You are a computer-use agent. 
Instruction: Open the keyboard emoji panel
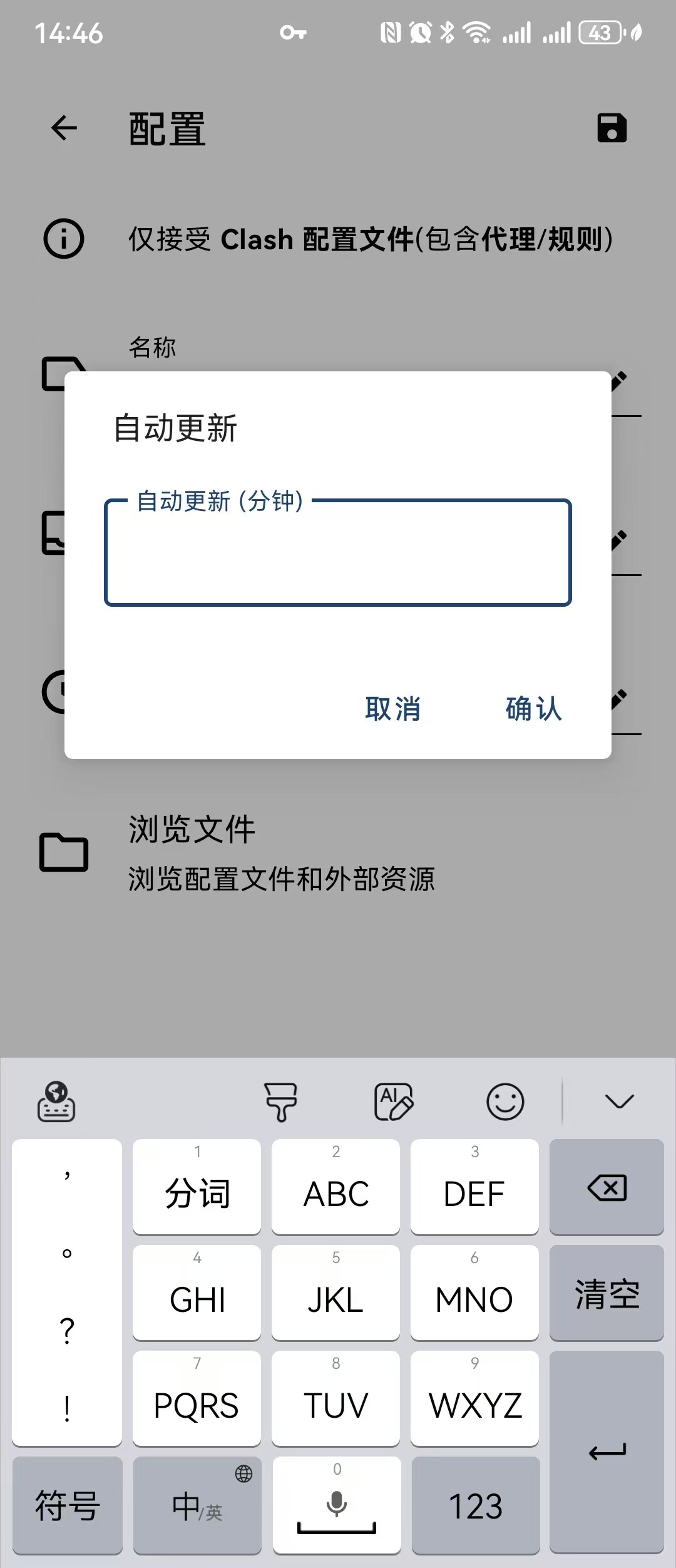505,1101
